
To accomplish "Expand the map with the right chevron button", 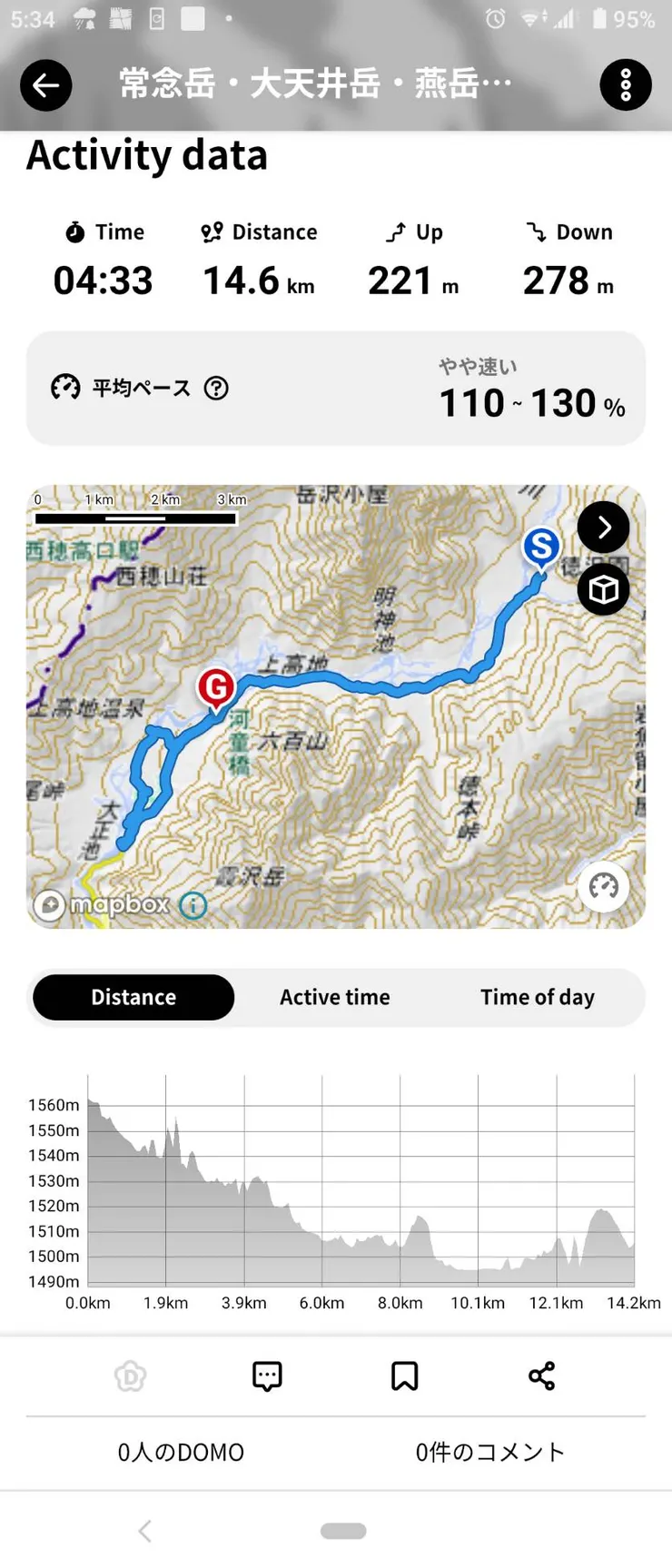I will pos(603,527).
